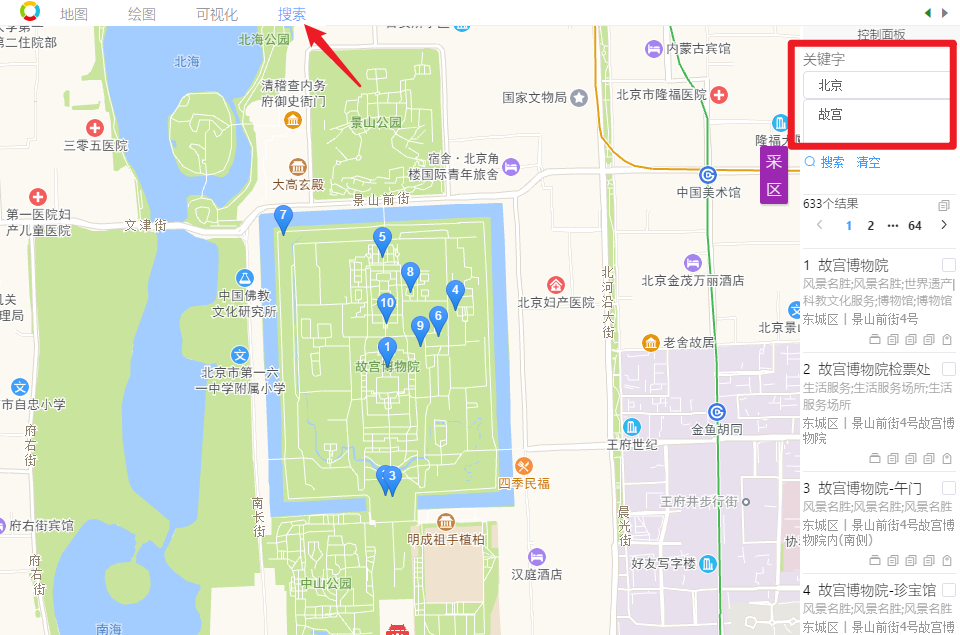This screenshot has width=960, height=635.
Task: Select the 搜索 tab
Action: pyautogui.click(x=292, y=14)
